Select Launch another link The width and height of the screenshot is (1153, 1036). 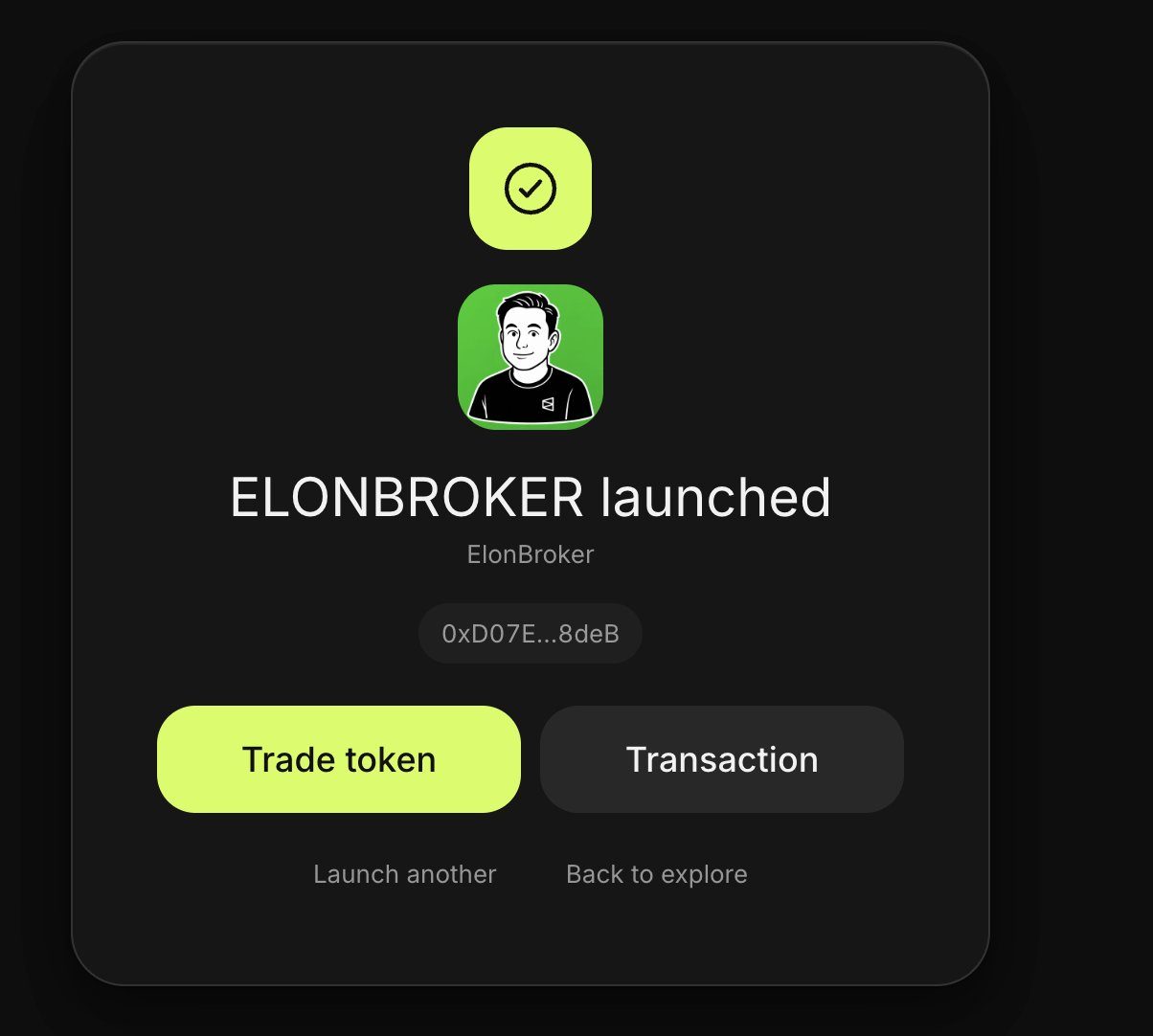point(405,874)
